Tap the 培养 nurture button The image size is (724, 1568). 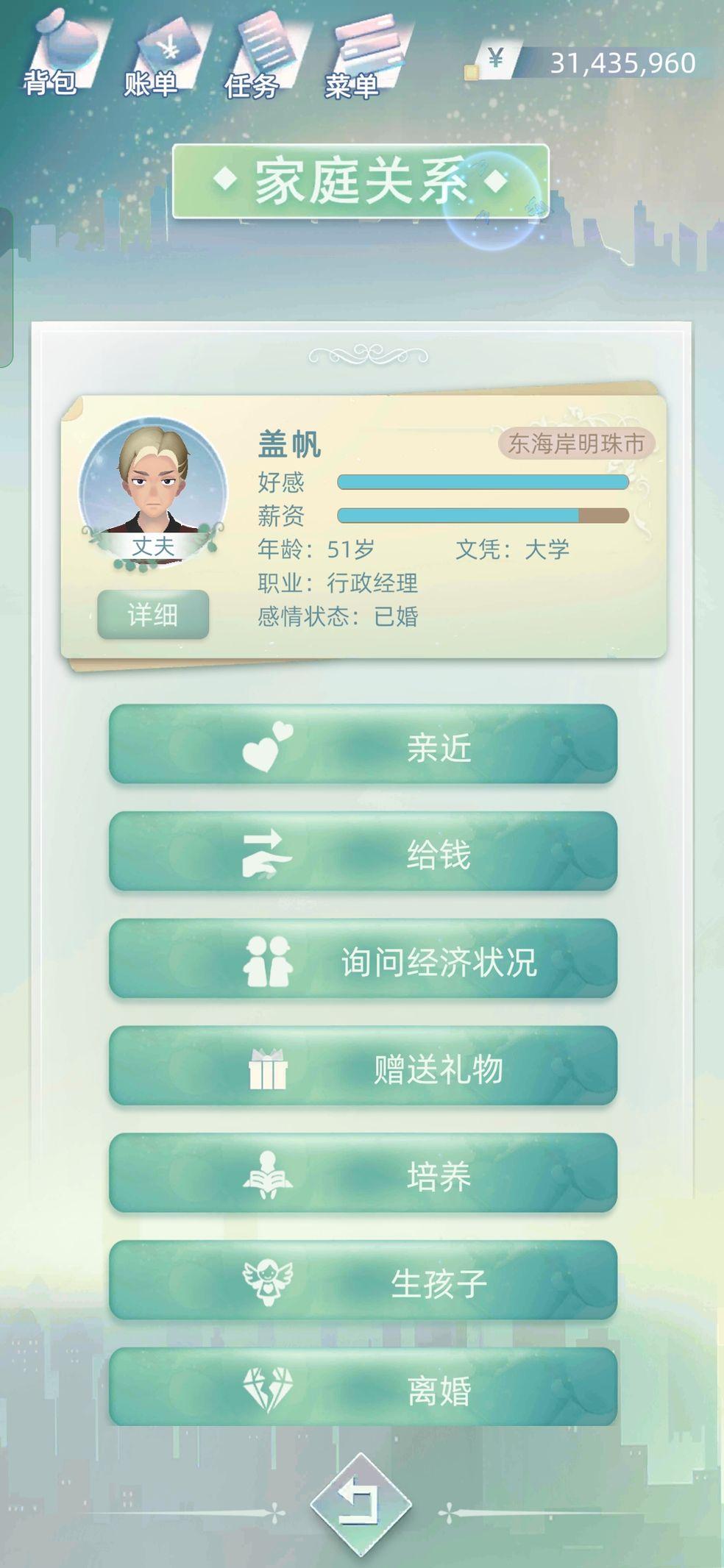(363, 1175)
